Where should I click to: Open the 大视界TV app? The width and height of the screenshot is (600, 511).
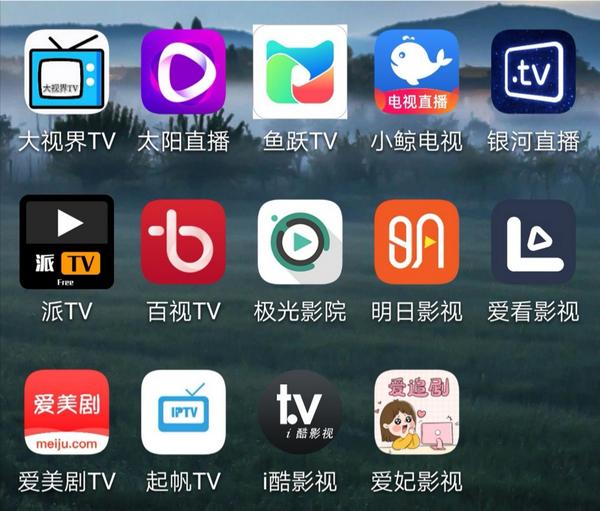tap(67, 72)
